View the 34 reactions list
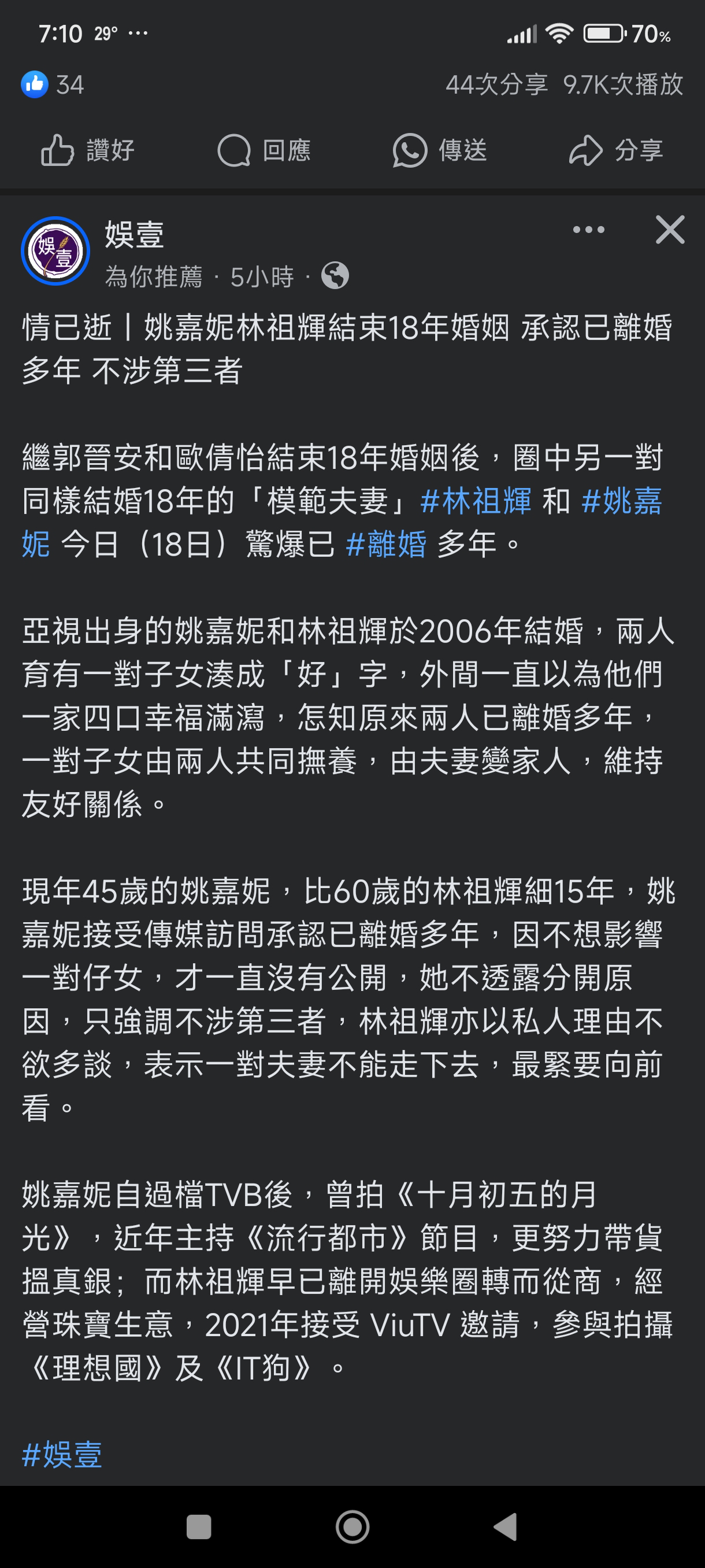 click(x=53, y=84)
